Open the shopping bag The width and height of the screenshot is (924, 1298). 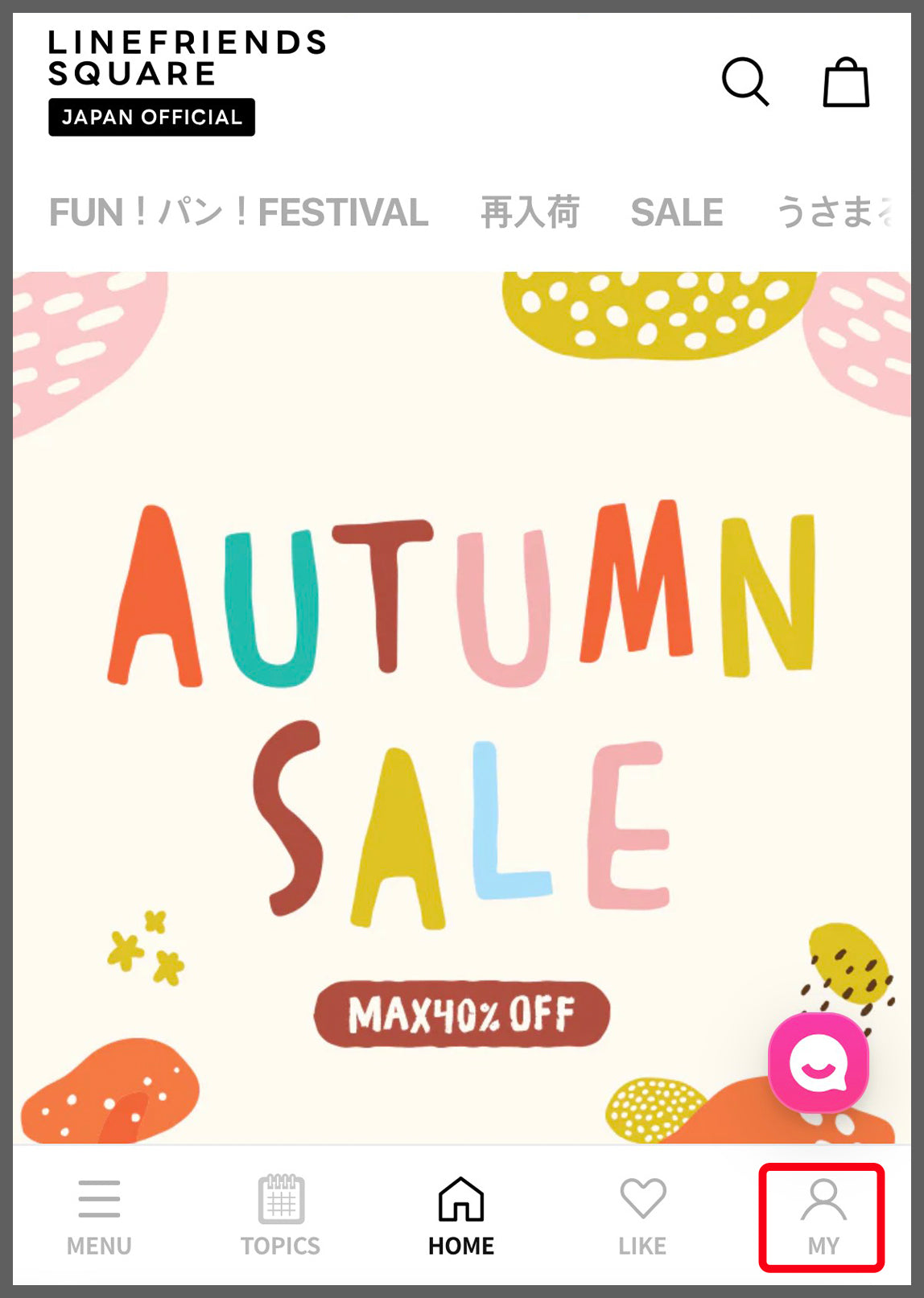pos(846,82)
